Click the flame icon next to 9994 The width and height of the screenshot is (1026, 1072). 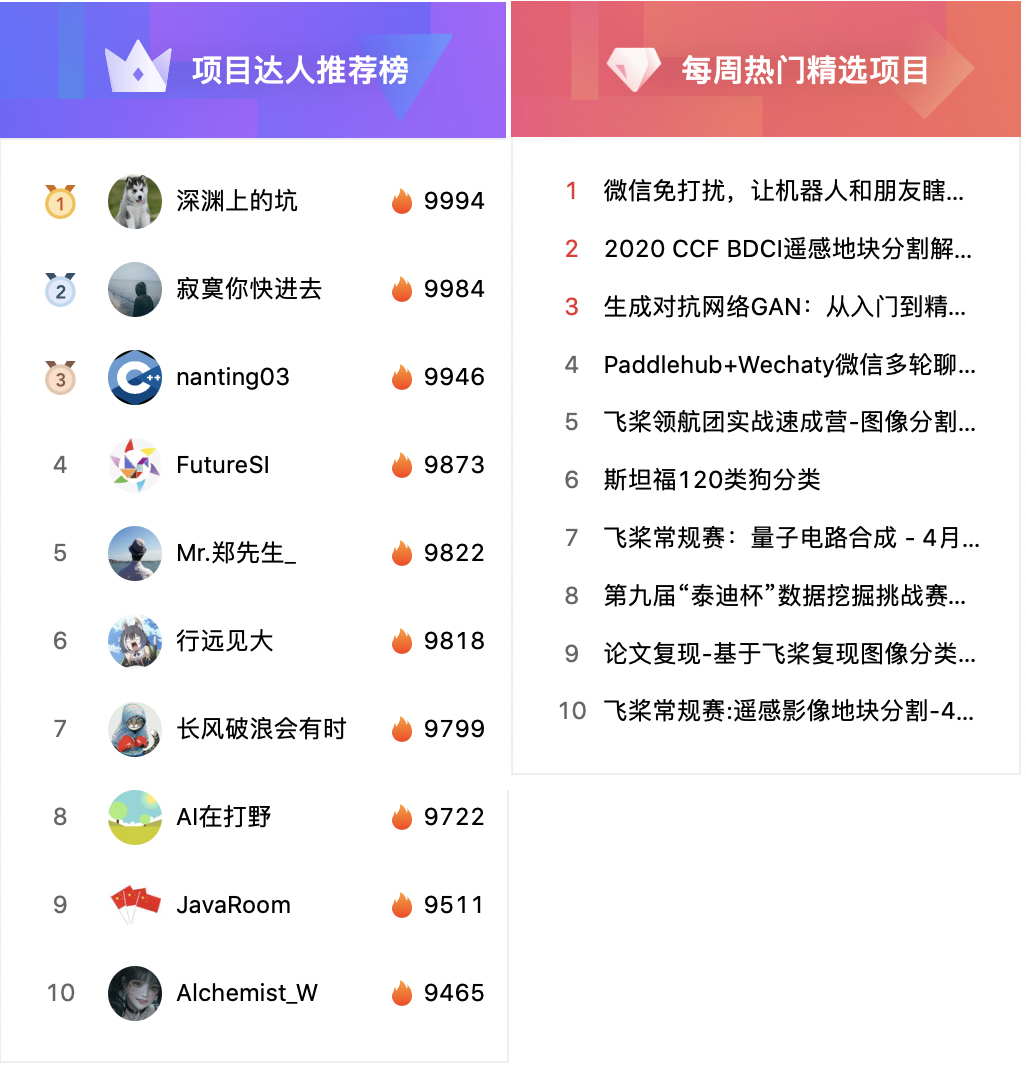pyautogui.click(x=402, y=201)
